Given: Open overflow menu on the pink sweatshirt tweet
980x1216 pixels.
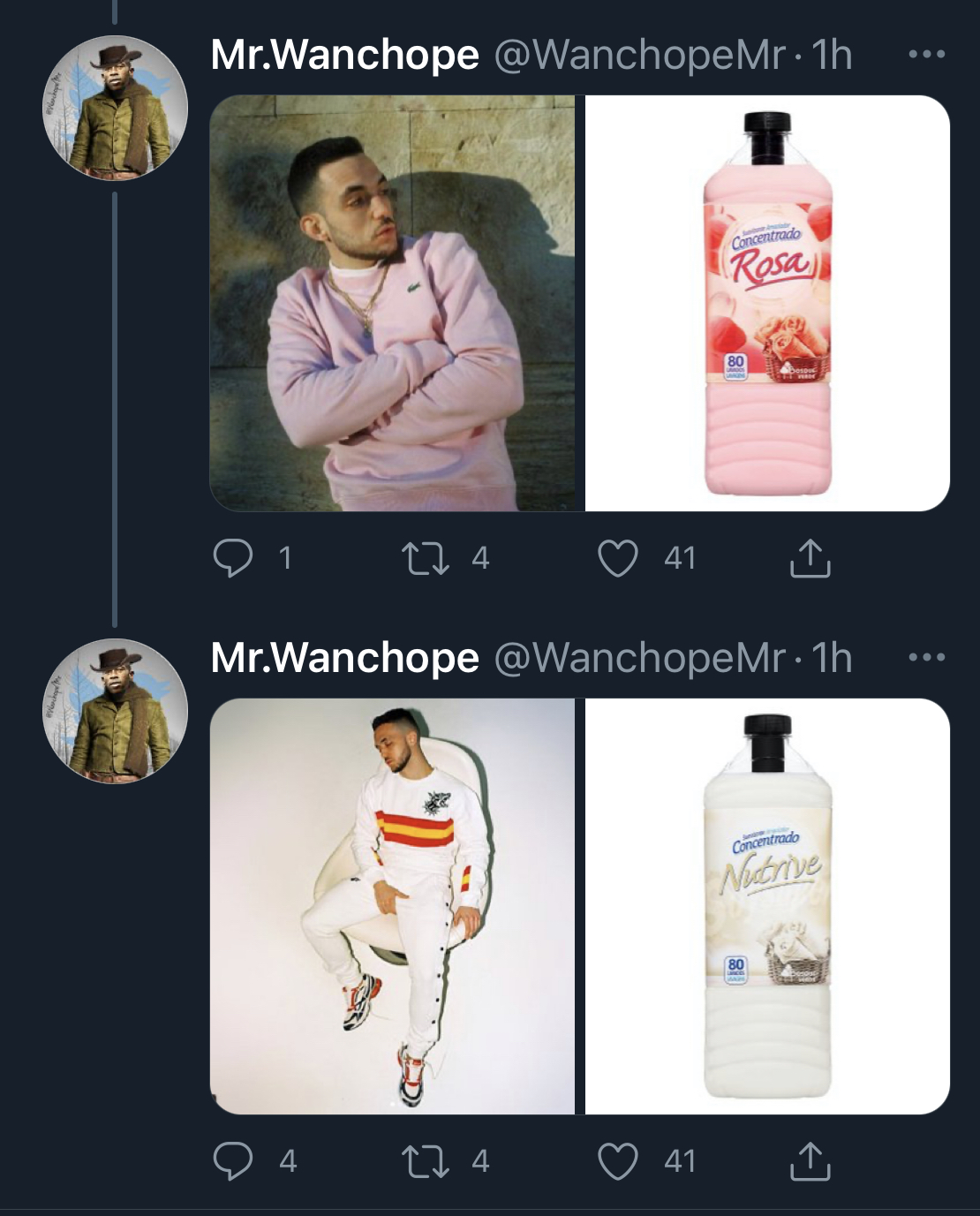Looking at the screenshot, I should 926,55.
